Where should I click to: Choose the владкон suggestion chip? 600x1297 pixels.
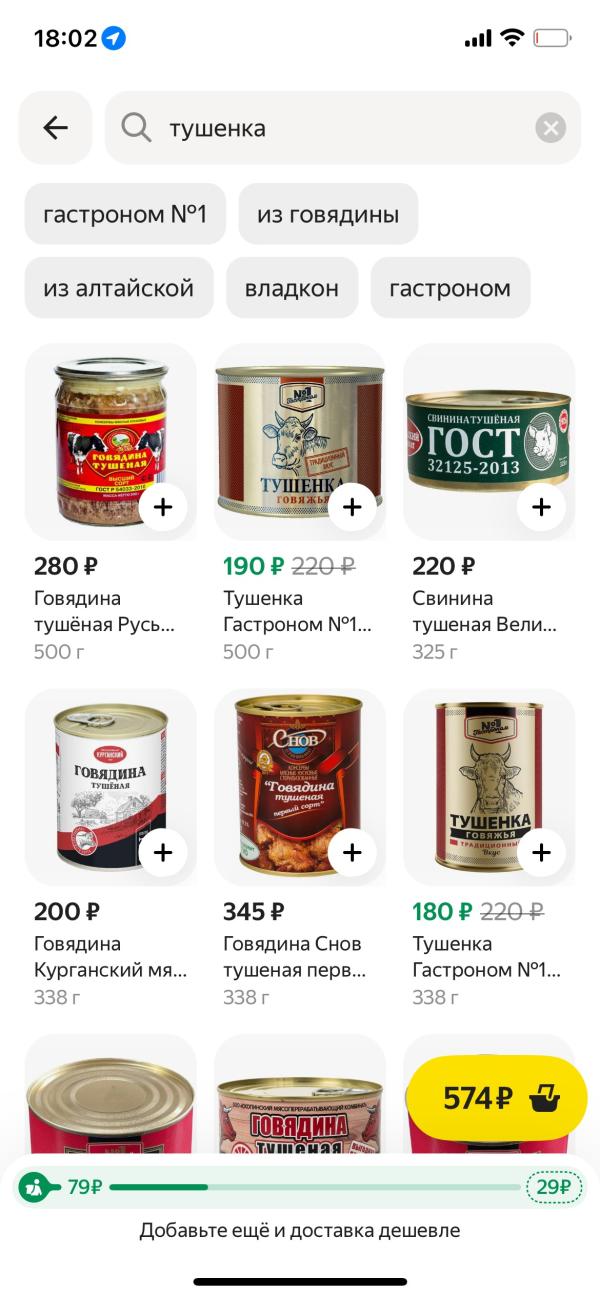point(292,288)
